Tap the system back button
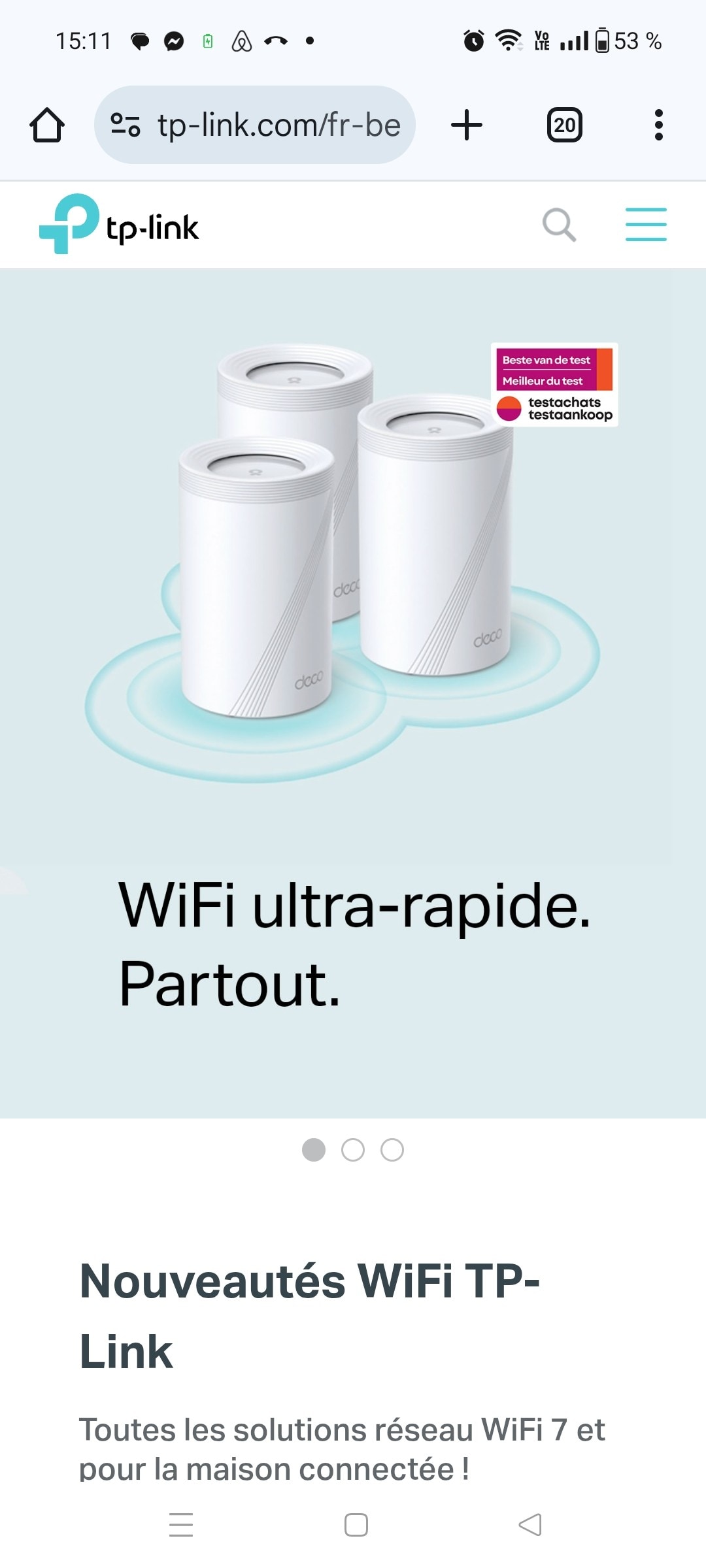This screenshot has width=706, height=1568. coord(529,1525)
